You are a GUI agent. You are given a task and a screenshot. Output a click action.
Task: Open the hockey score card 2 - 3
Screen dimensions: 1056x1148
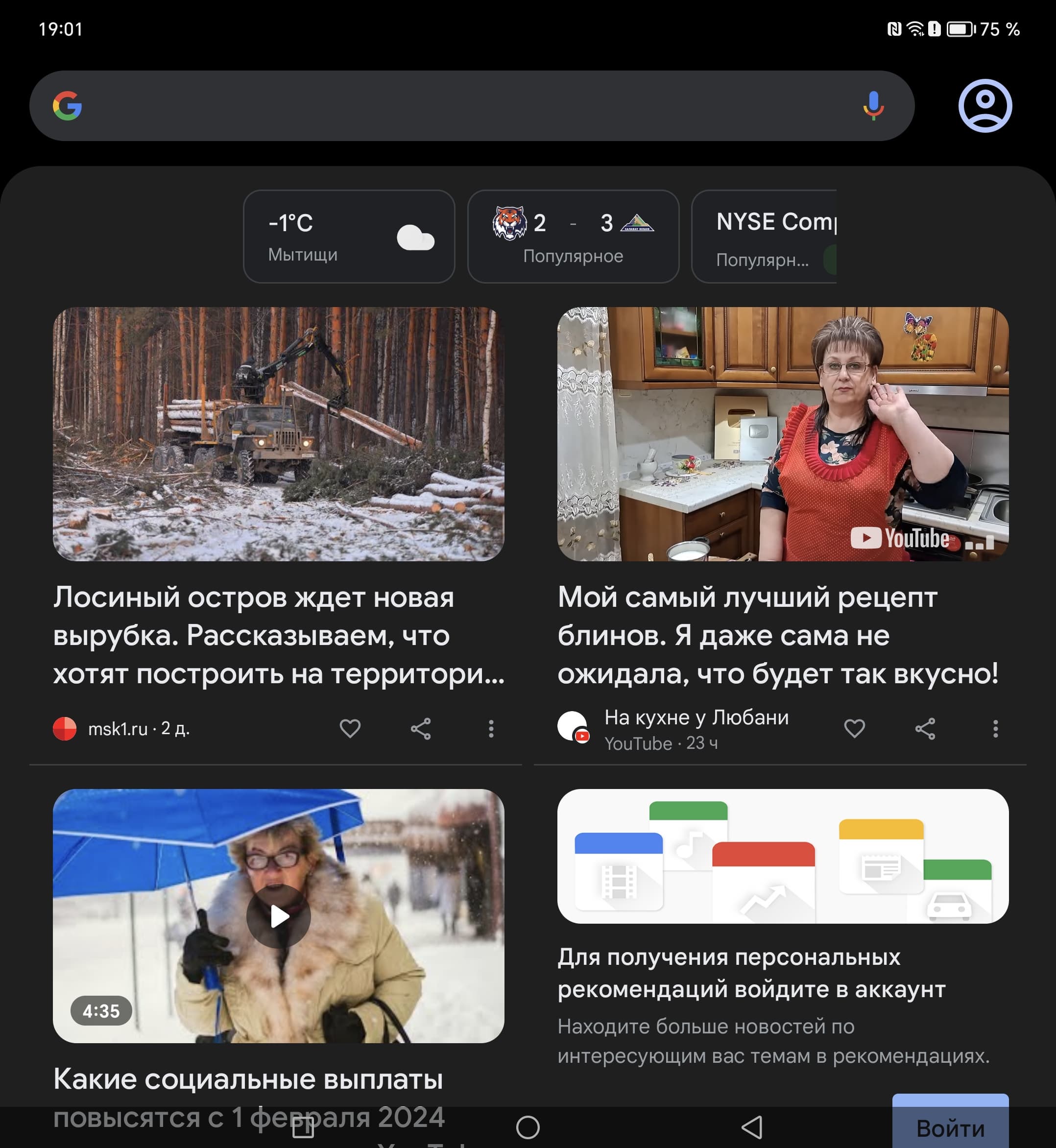573,237
